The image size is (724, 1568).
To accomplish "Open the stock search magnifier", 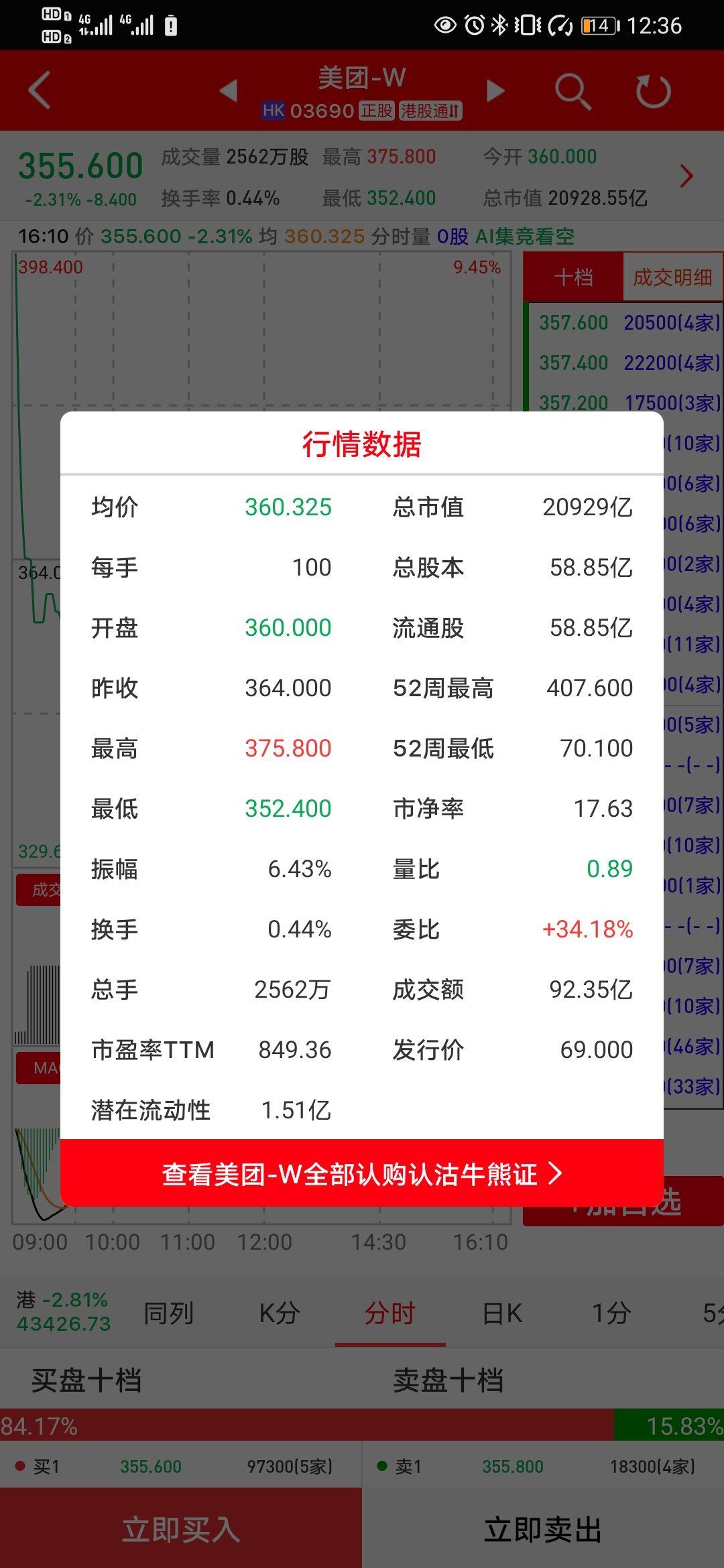I will click(571, 89).
